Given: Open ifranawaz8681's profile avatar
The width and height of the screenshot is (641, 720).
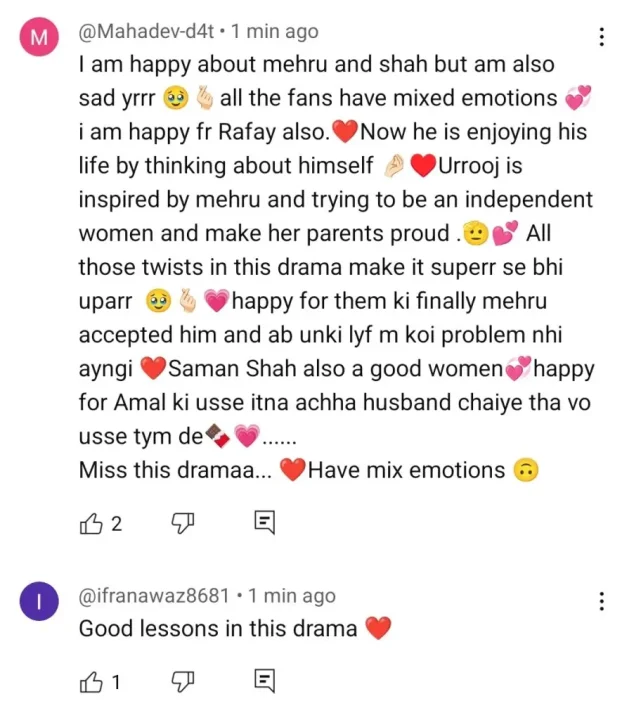Looking at the screenshot, I should 39,602.
